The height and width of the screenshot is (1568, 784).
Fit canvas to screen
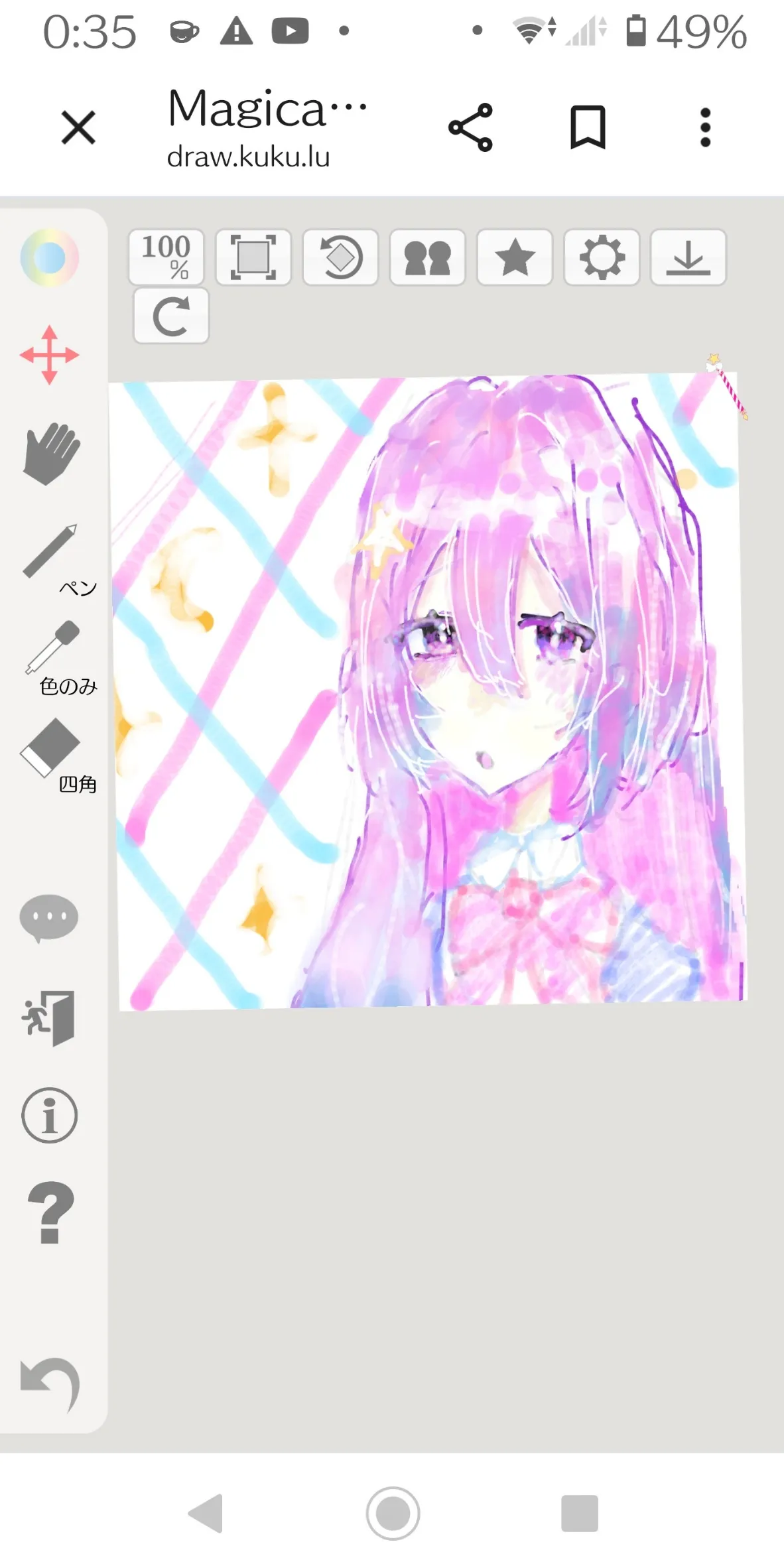(x=253, y=257)
